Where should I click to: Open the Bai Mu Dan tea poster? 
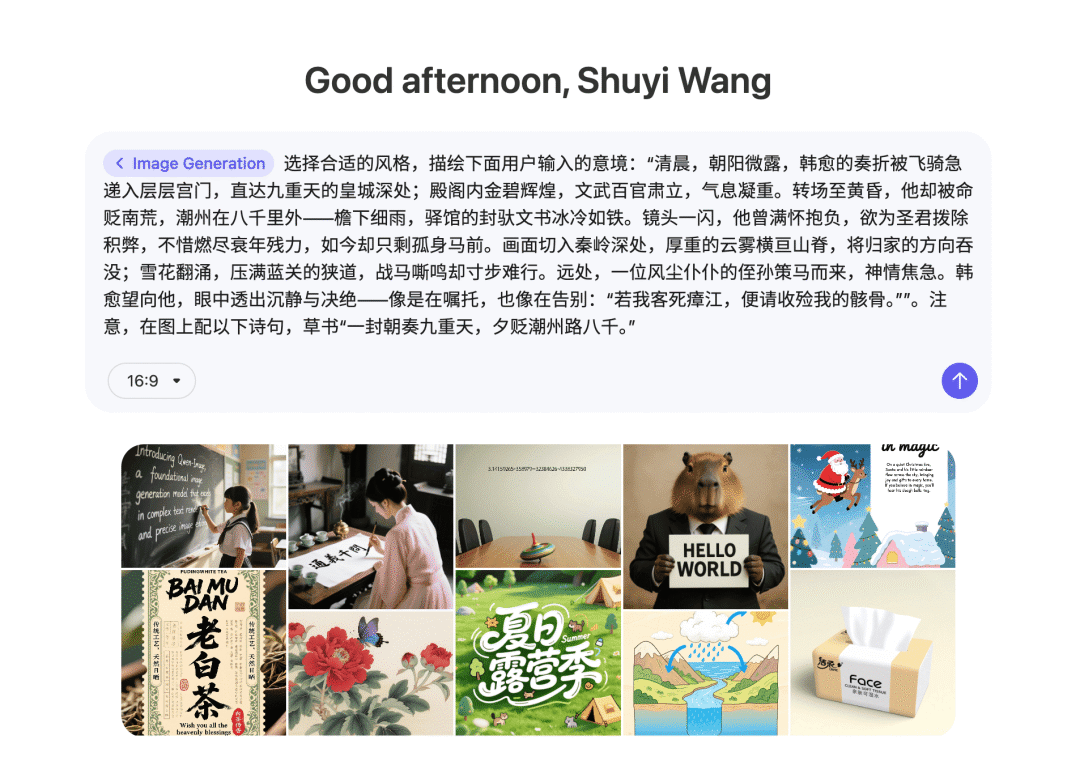[204, 653]
